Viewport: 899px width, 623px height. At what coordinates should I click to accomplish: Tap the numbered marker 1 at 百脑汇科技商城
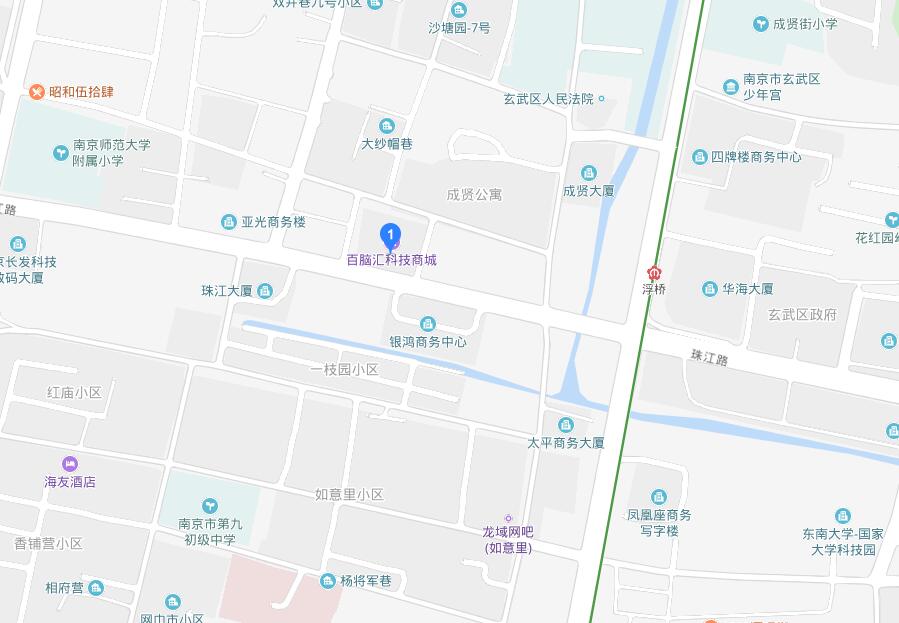pyautogui.click(x=391, y=235)
